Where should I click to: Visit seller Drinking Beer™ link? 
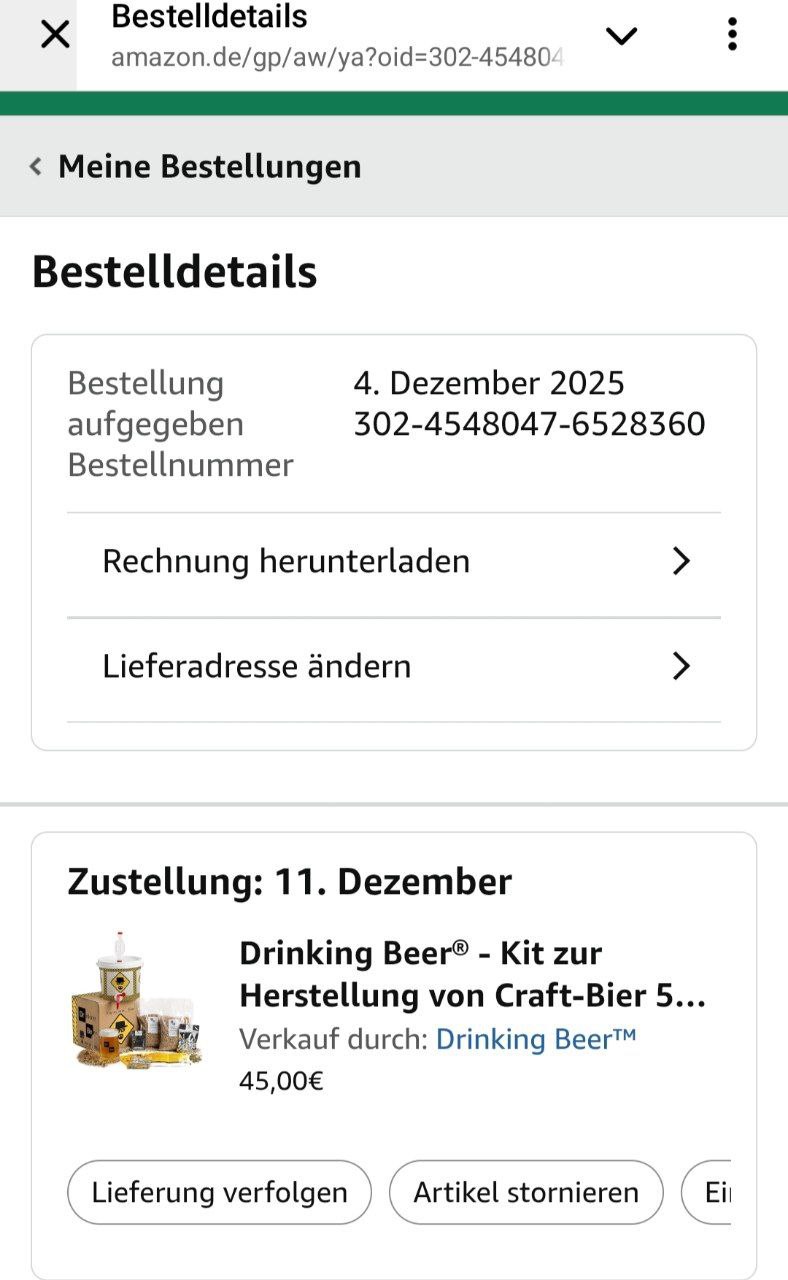[536, 1039]
